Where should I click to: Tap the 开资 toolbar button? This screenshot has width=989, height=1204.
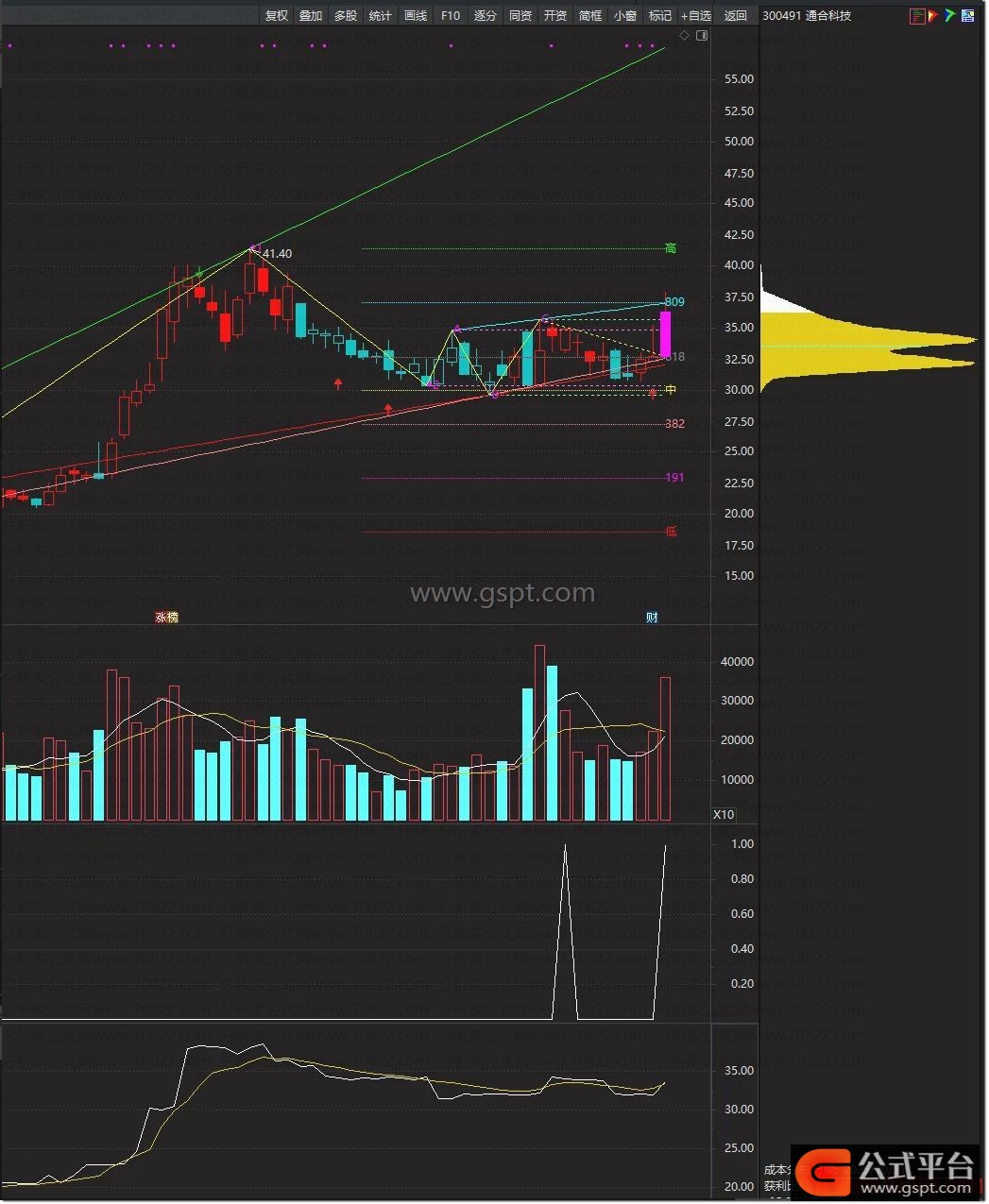click(x=555, y=15)
